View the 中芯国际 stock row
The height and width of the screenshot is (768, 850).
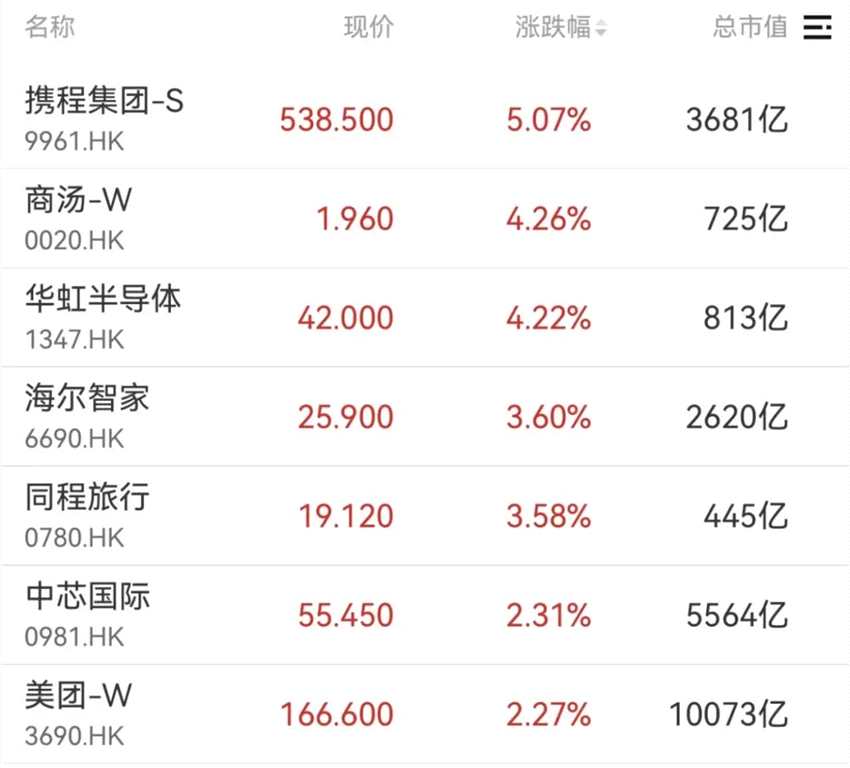pos(87,597)
